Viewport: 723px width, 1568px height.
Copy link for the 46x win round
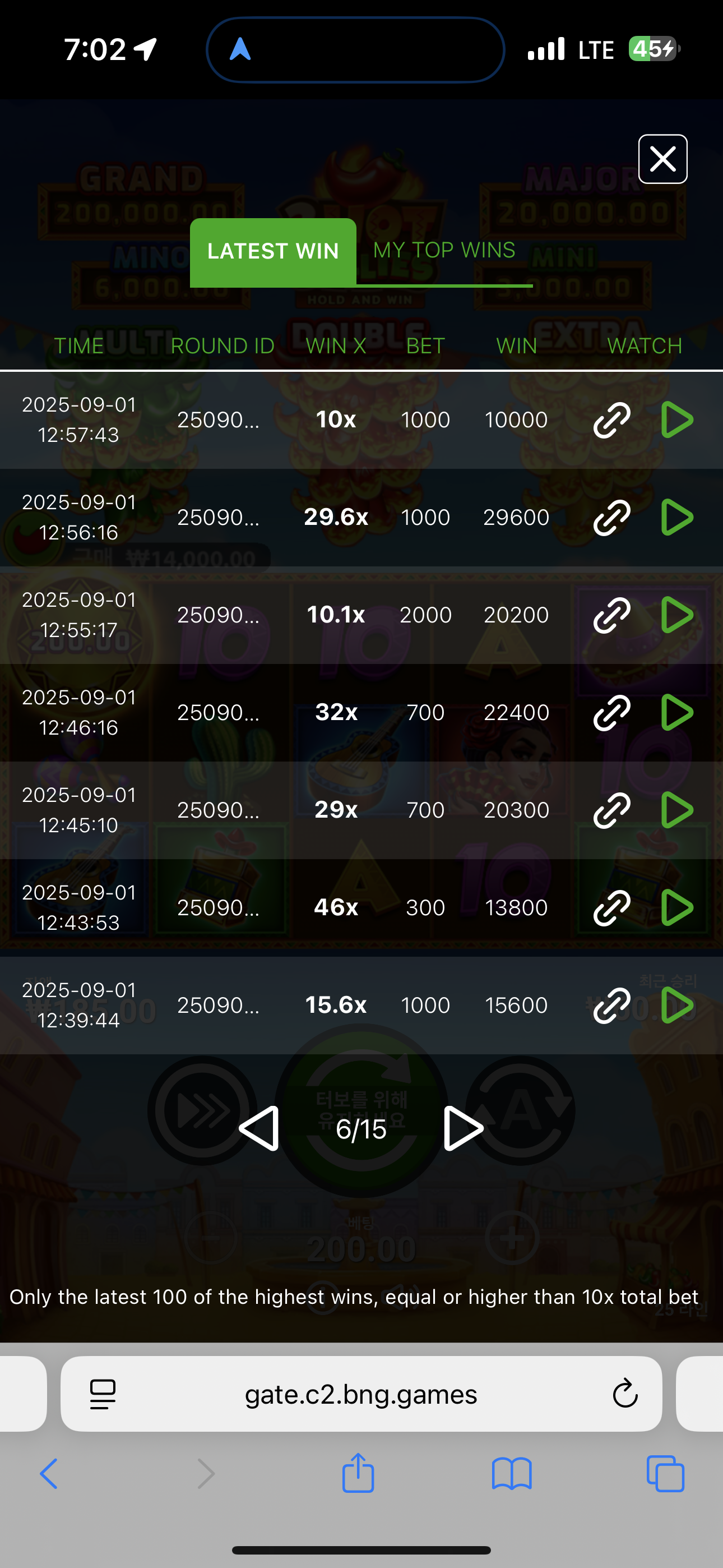click(611, 907)
